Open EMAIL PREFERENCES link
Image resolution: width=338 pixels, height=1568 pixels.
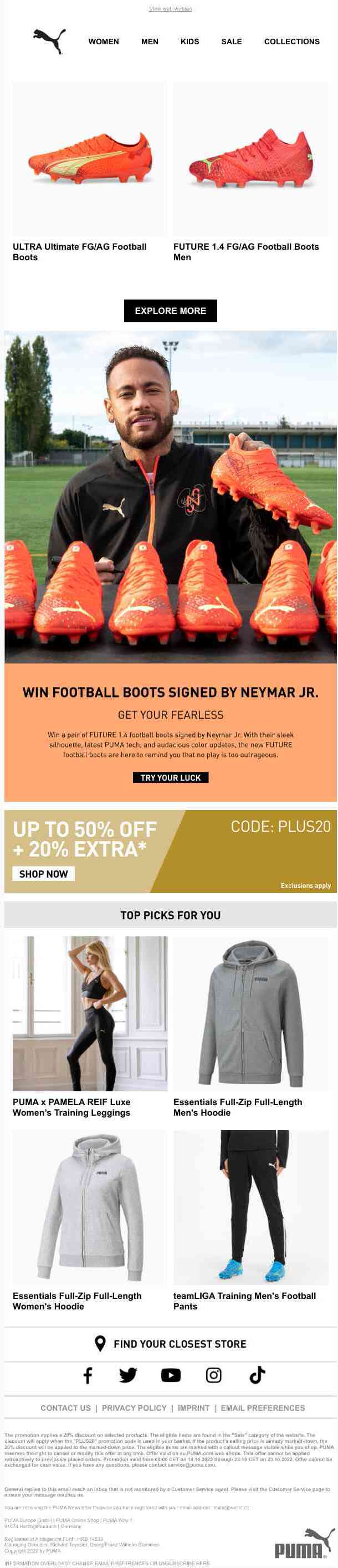pyautogui.click(x=263, y=1408)
